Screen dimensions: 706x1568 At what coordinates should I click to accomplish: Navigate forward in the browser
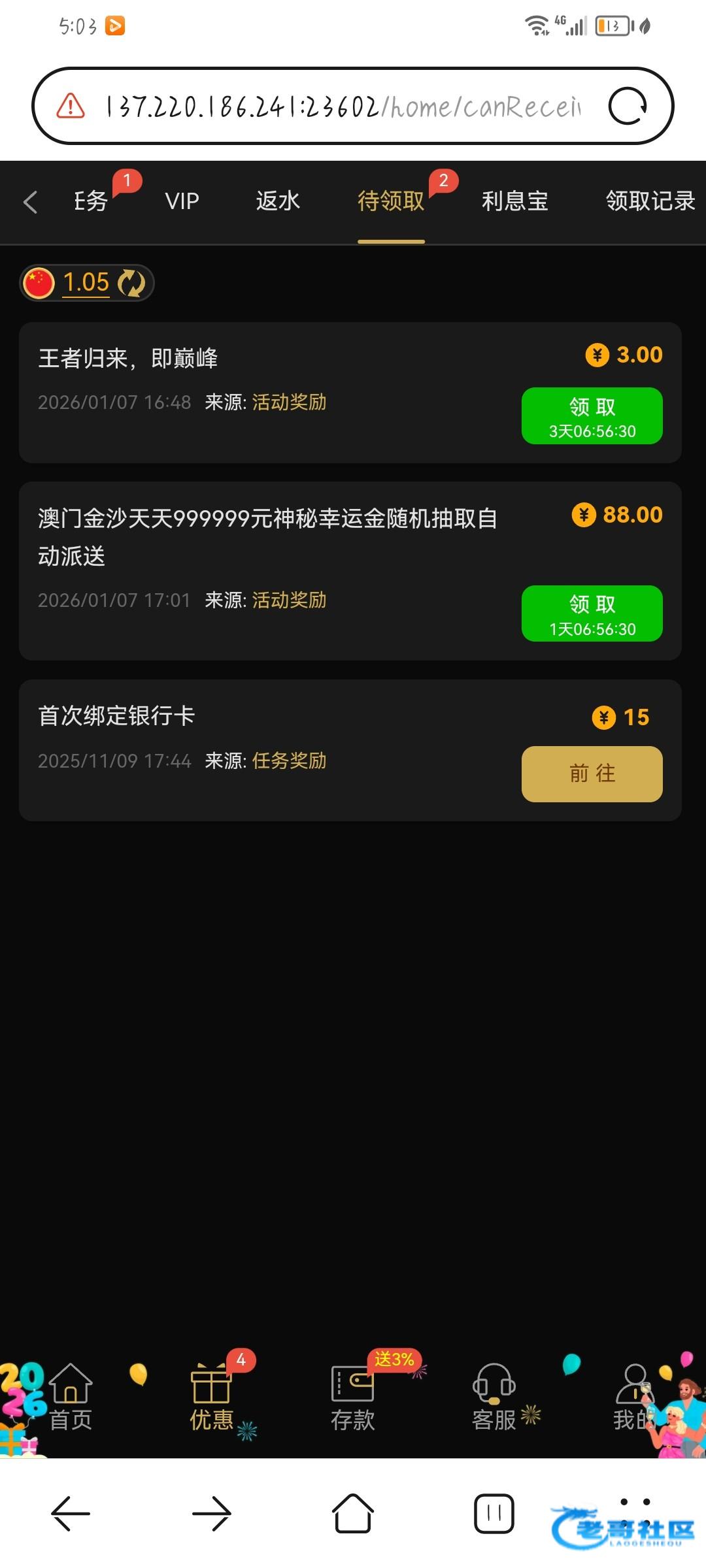[x=212, y=1513]
